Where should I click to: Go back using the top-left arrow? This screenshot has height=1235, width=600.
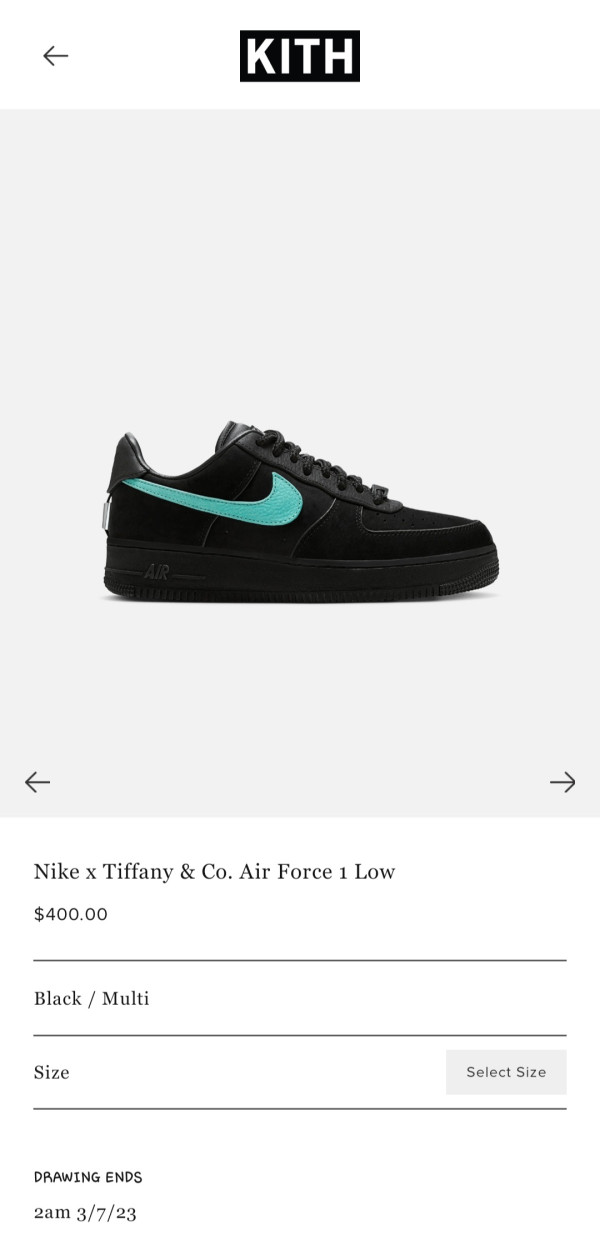pos(55,56)
